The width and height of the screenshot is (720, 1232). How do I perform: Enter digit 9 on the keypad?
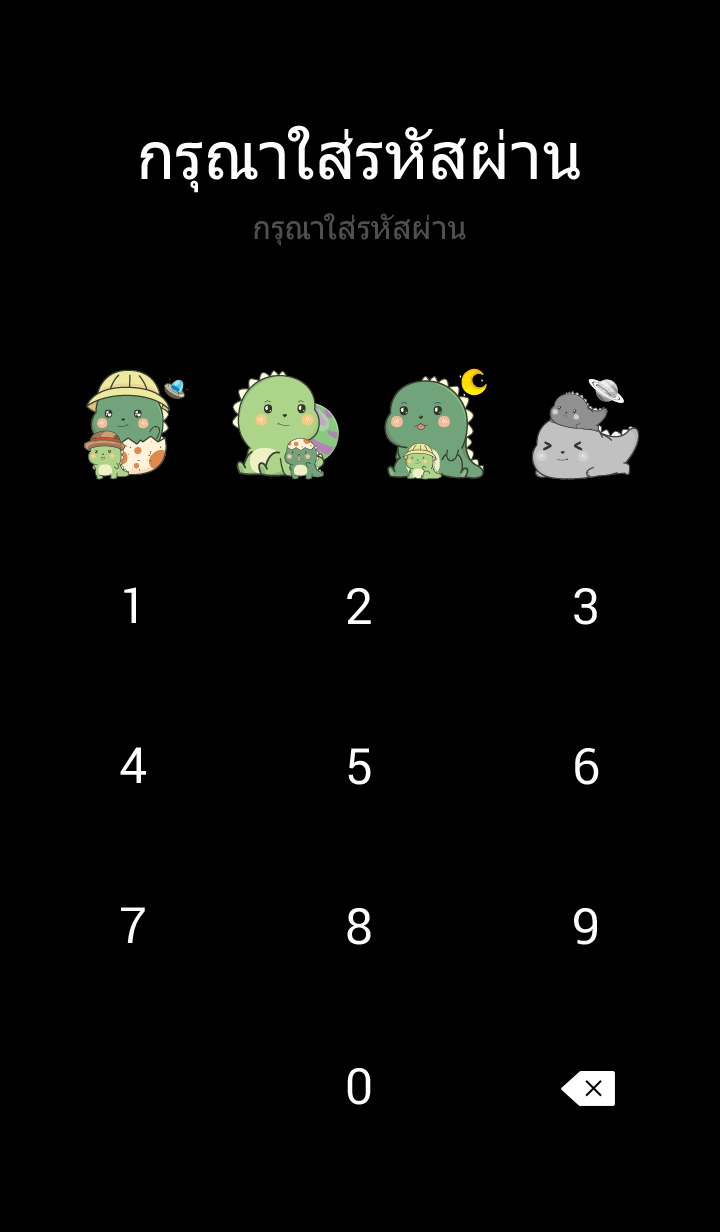click(x=585, y=927)
